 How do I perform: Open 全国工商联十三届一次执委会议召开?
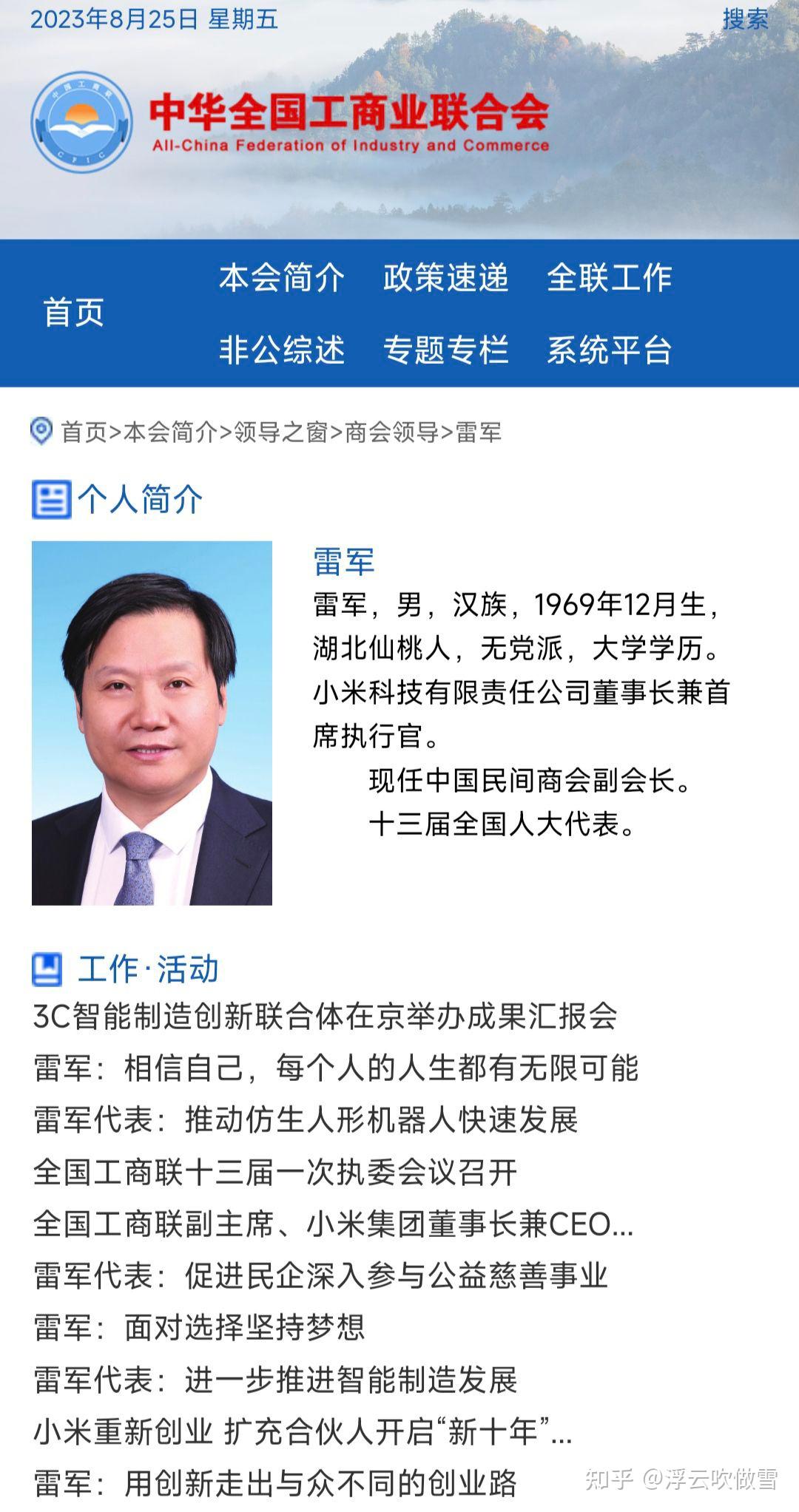(275, 1172)
